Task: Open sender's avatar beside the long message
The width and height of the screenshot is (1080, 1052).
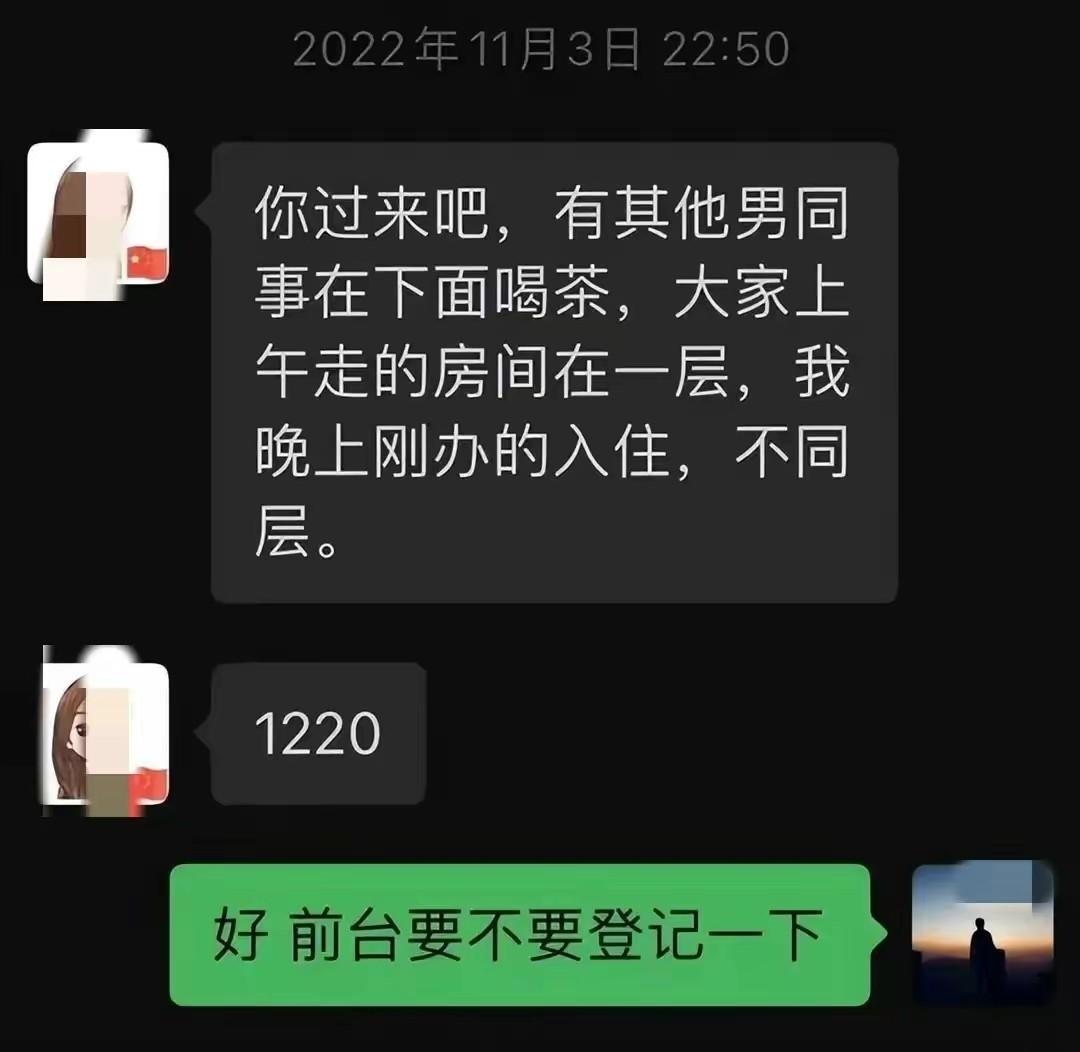Action: pos(98,214)
